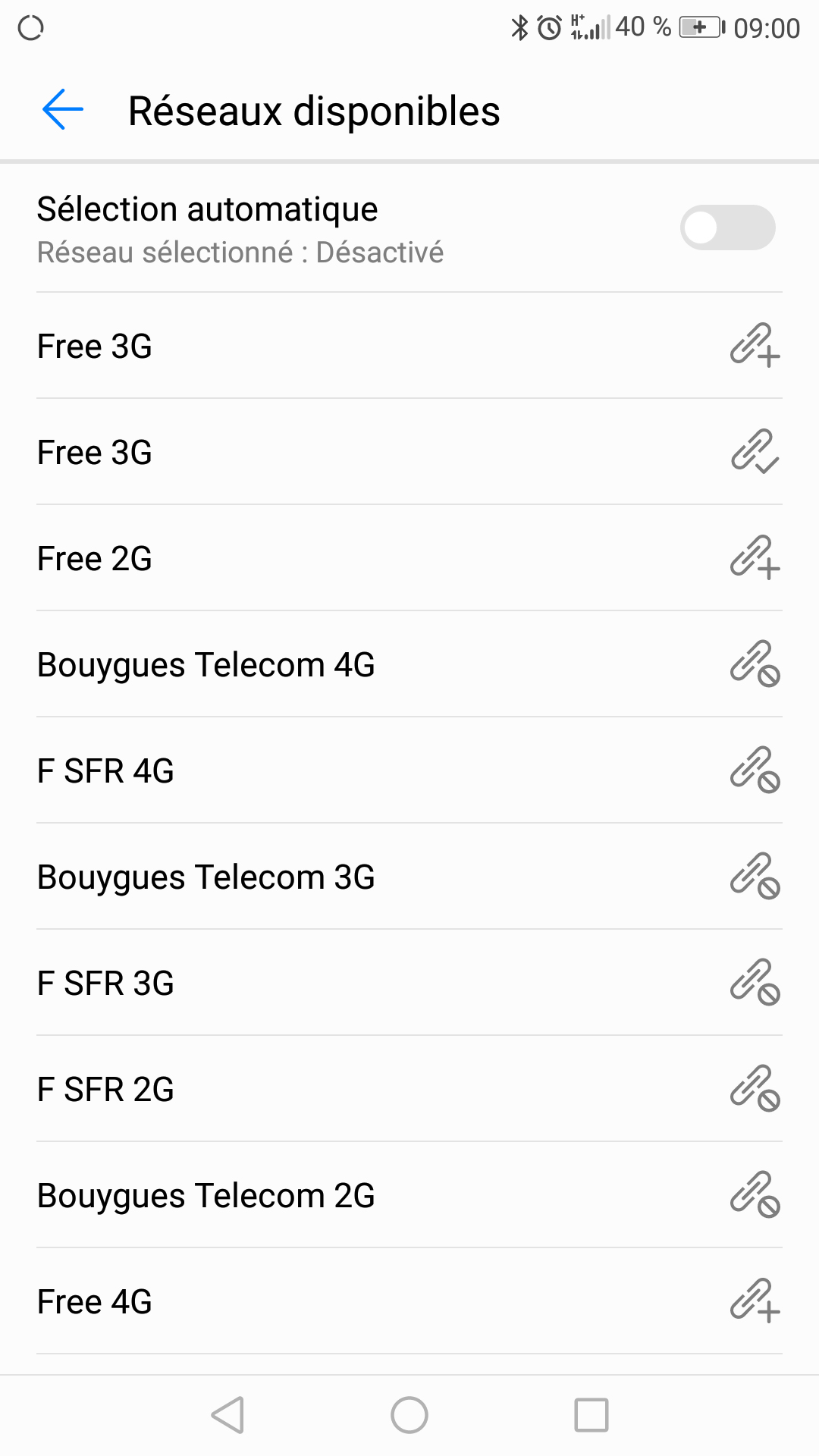
Task: Tap the F SFR 2G network
Action: point(409,1089)
